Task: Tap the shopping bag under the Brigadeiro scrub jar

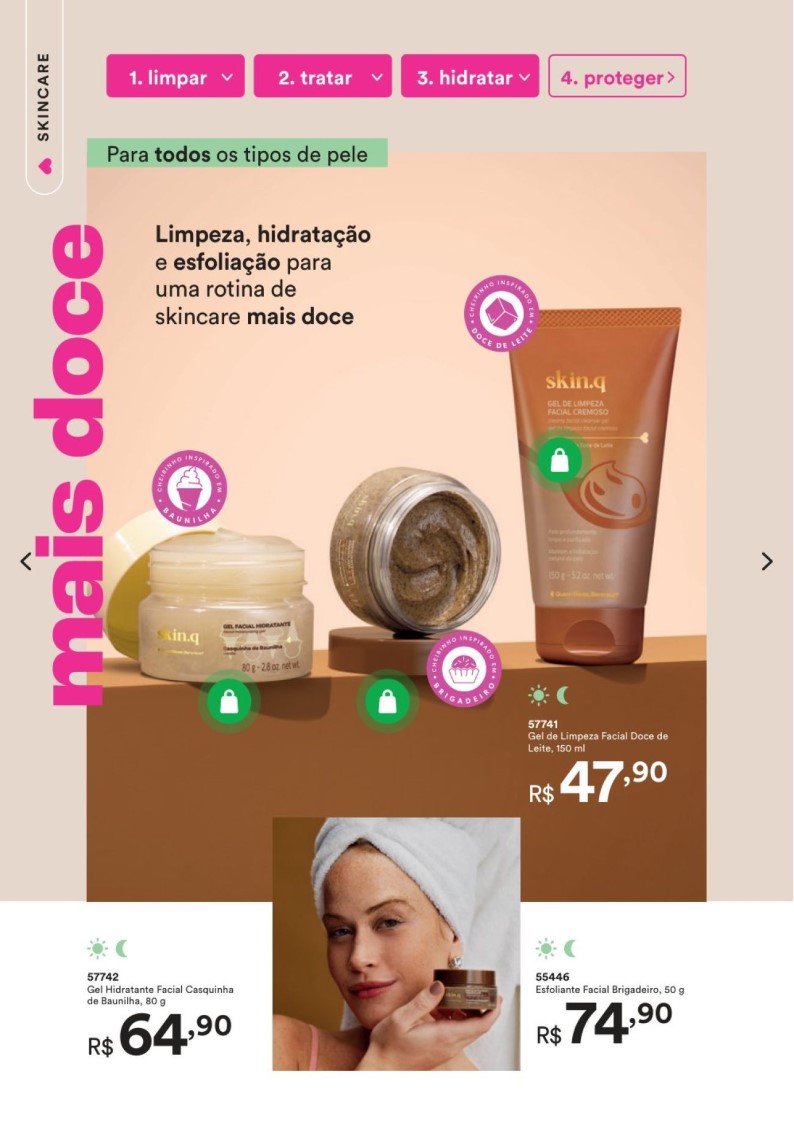Action: coord(387,702)
